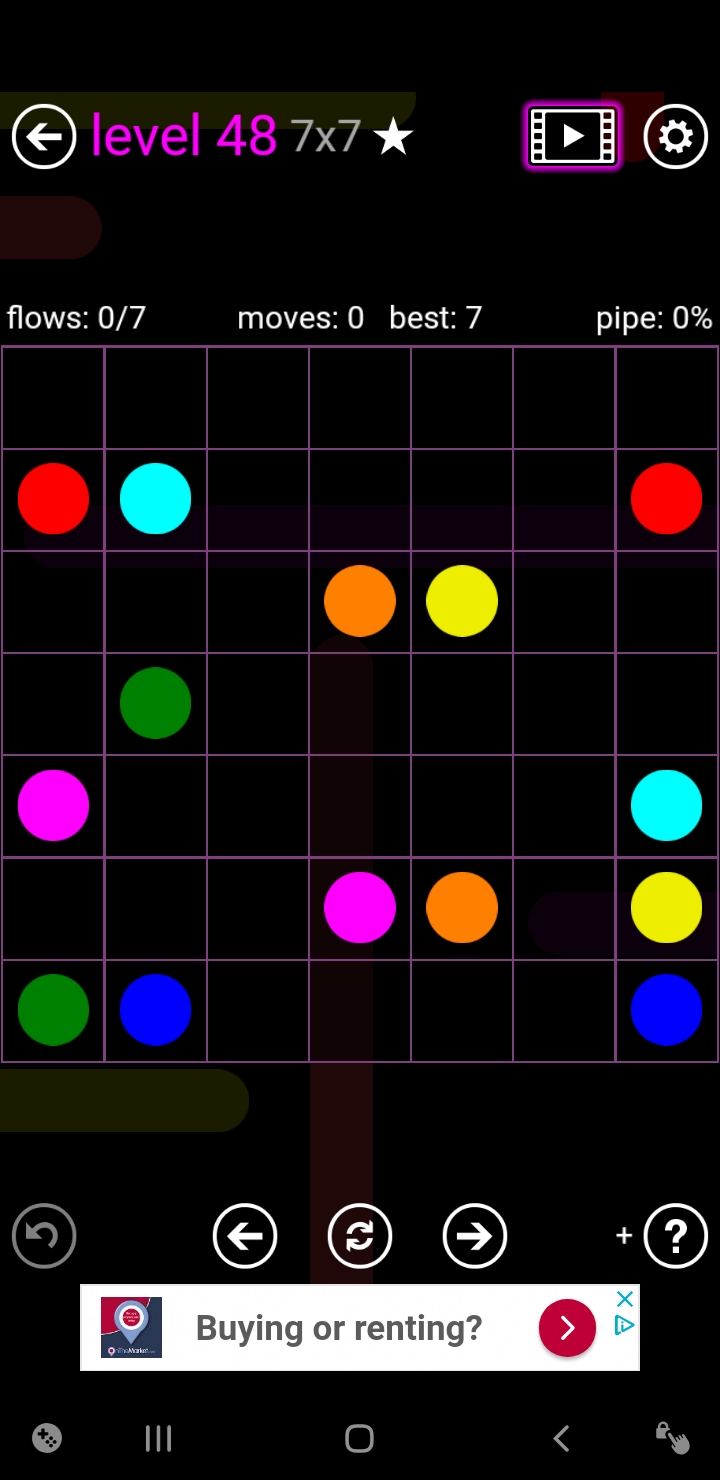Go to the home screen

coord(359,1439)
